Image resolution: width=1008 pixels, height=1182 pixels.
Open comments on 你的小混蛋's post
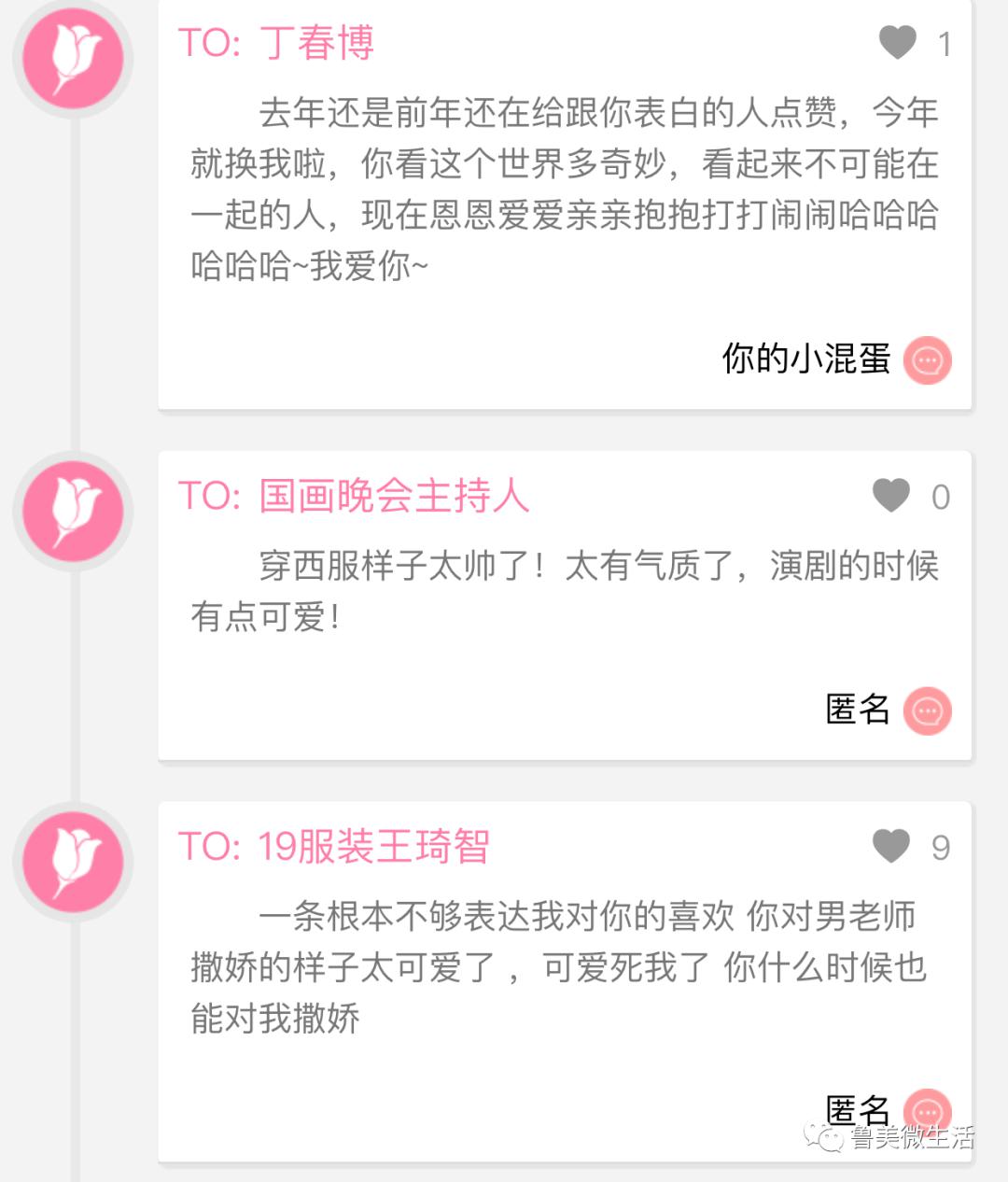click(927, 360)
